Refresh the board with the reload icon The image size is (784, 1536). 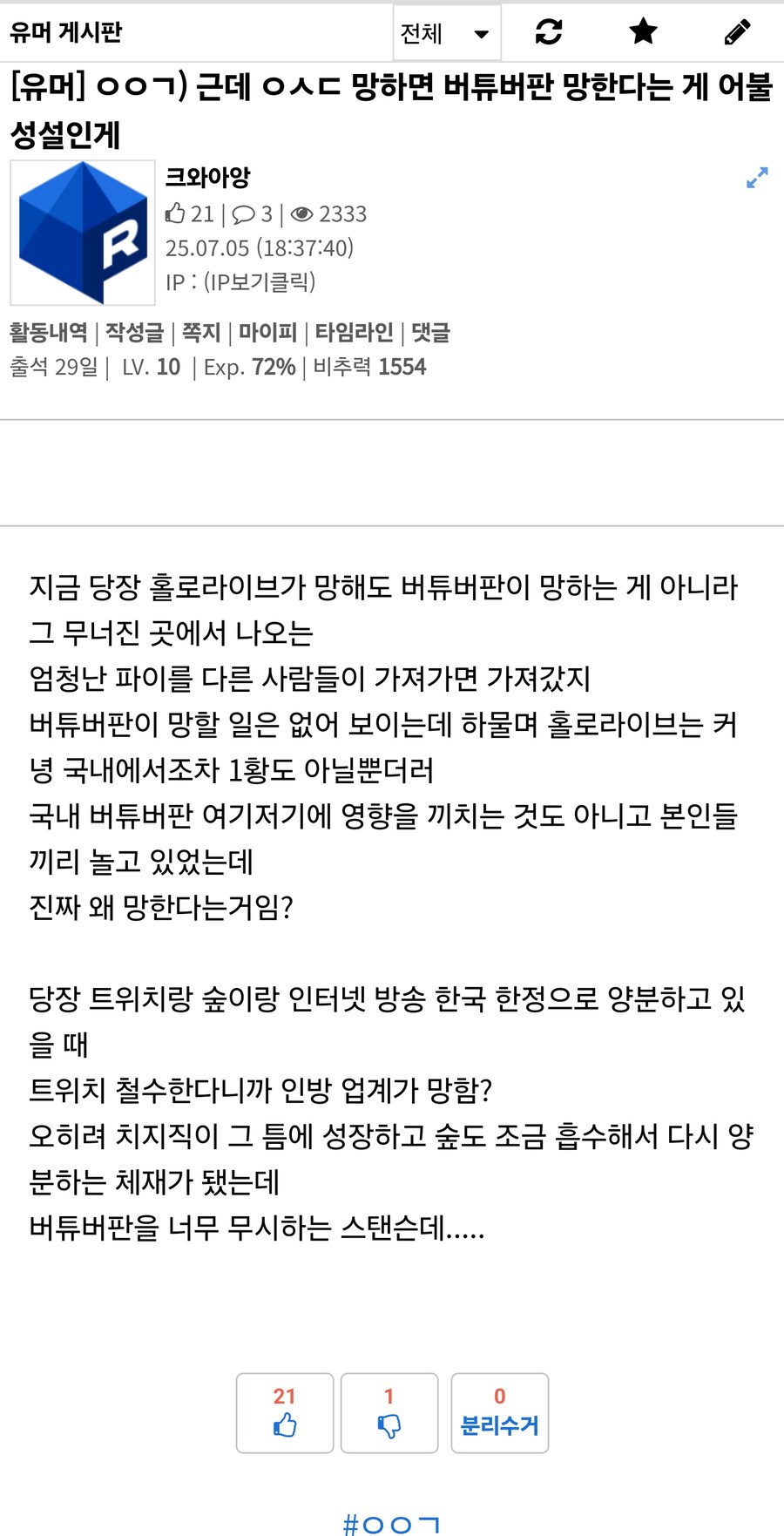click(548, 32)
